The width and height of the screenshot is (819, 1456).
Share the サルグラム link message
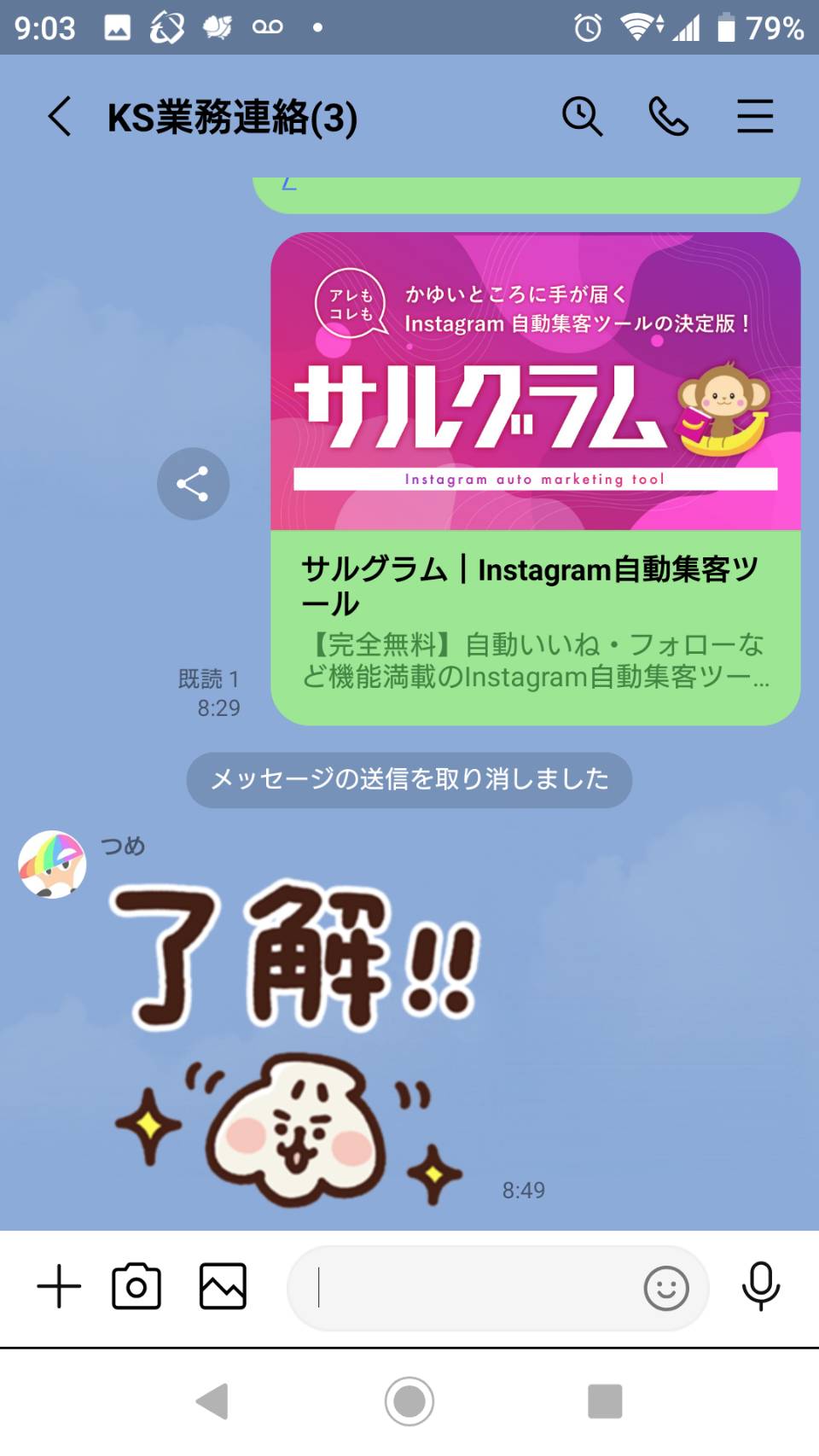pos(194,484)
